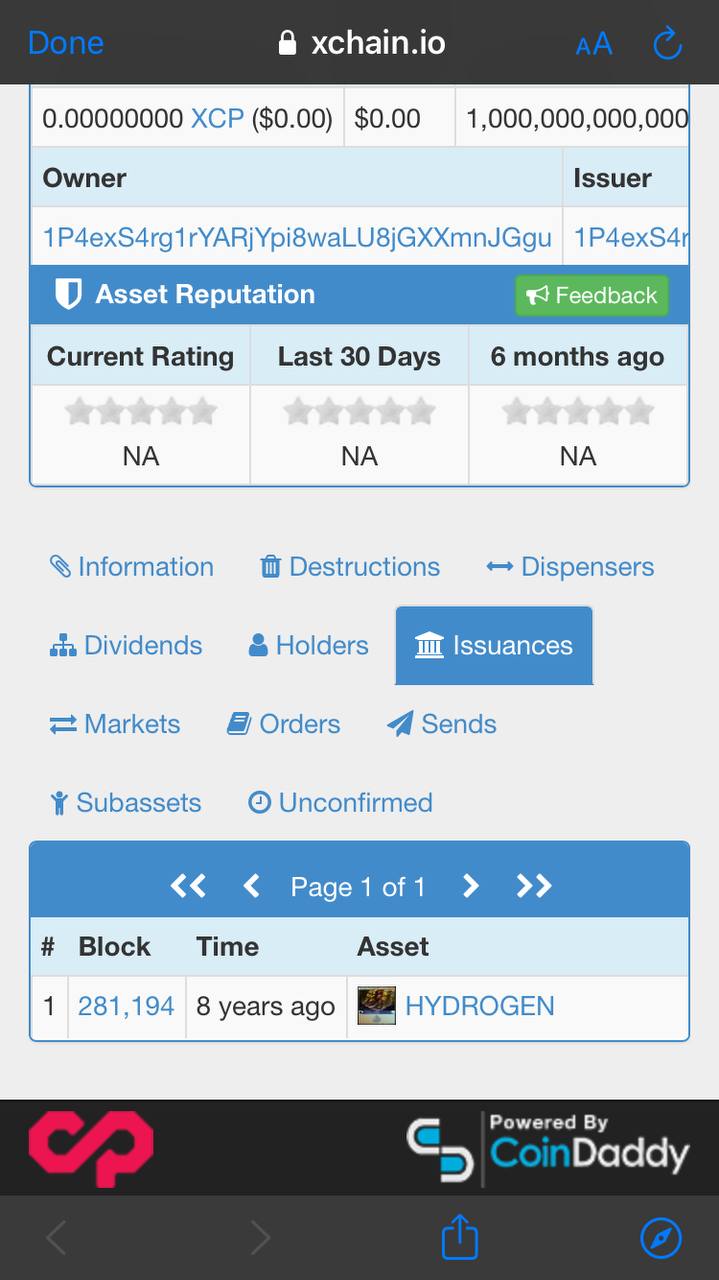Open the XCP asset link
This screenshot has height=1280, width=719.
(217, 118)
